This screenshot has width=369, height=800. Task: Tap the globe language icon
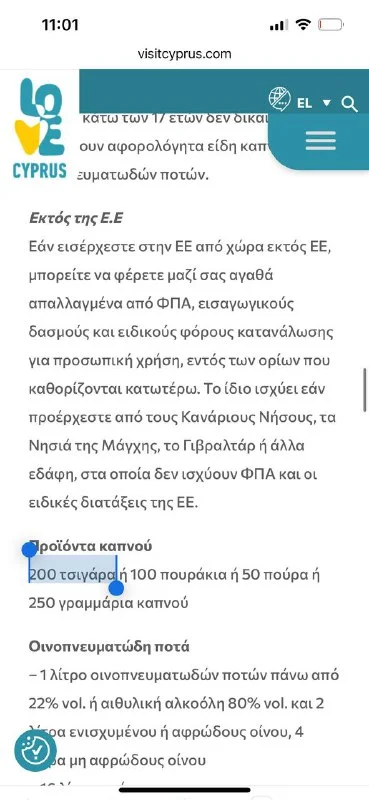[x=280, y=99]
